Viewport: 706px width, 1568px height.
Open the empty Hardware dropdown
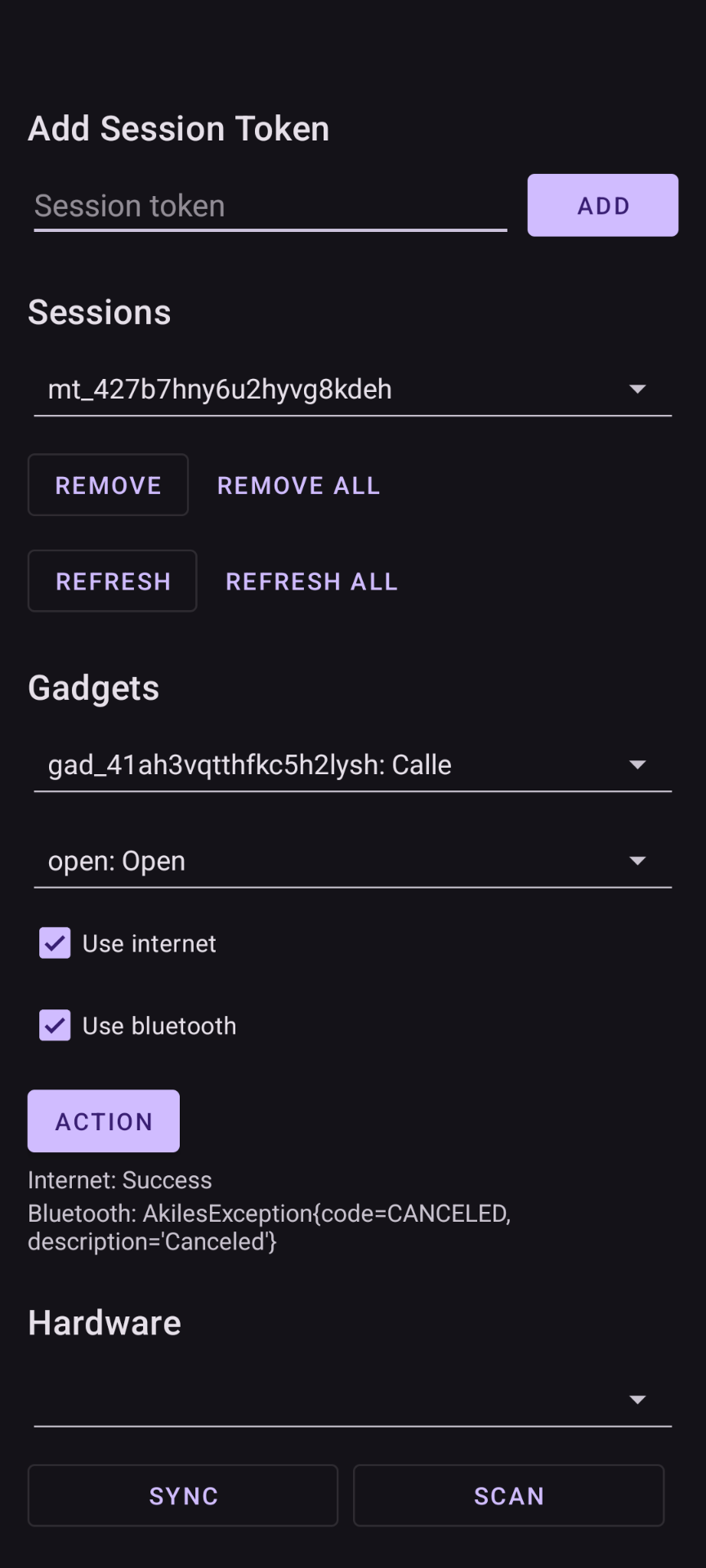(x=352, y=1400)
